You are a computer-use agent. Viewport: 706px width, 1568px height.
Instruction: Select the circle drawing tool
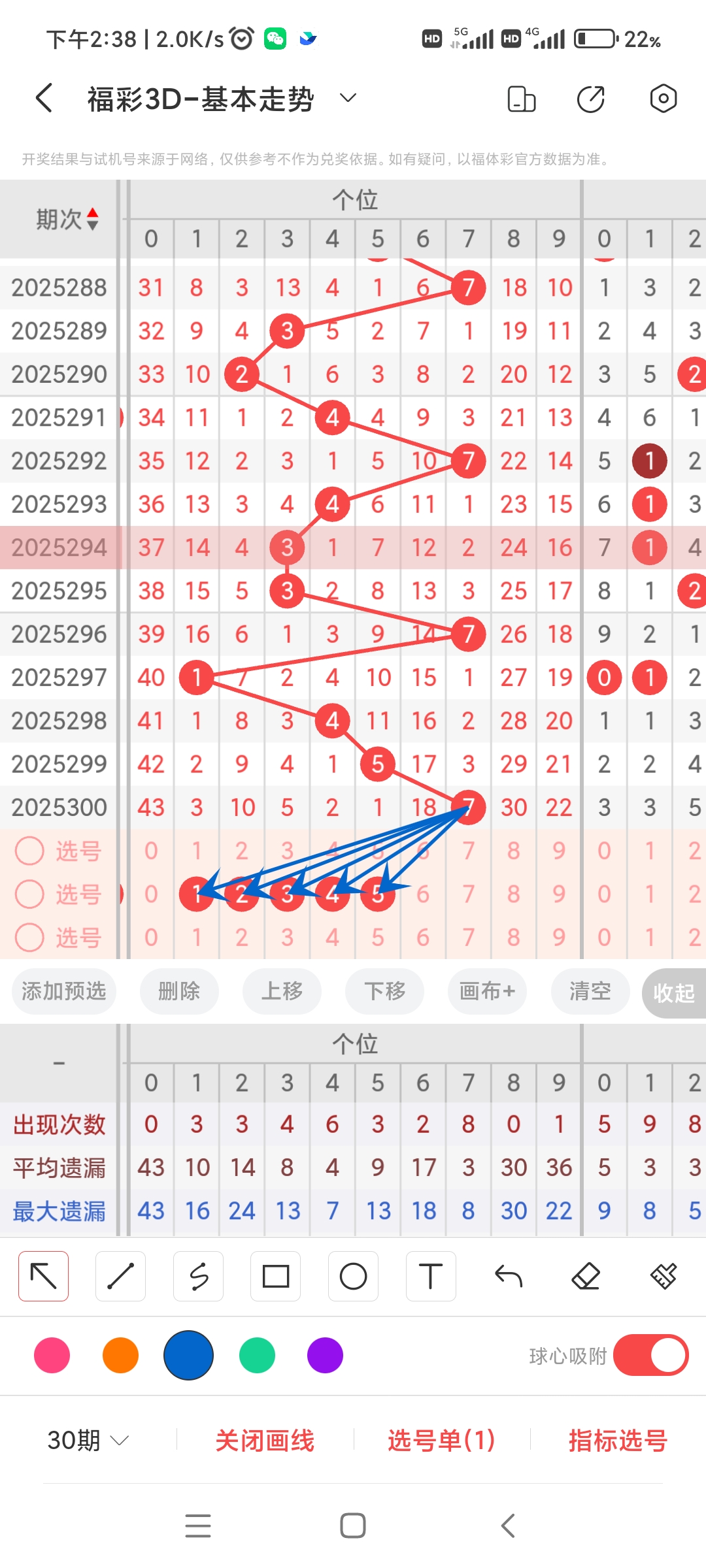tap(353, 1275)
